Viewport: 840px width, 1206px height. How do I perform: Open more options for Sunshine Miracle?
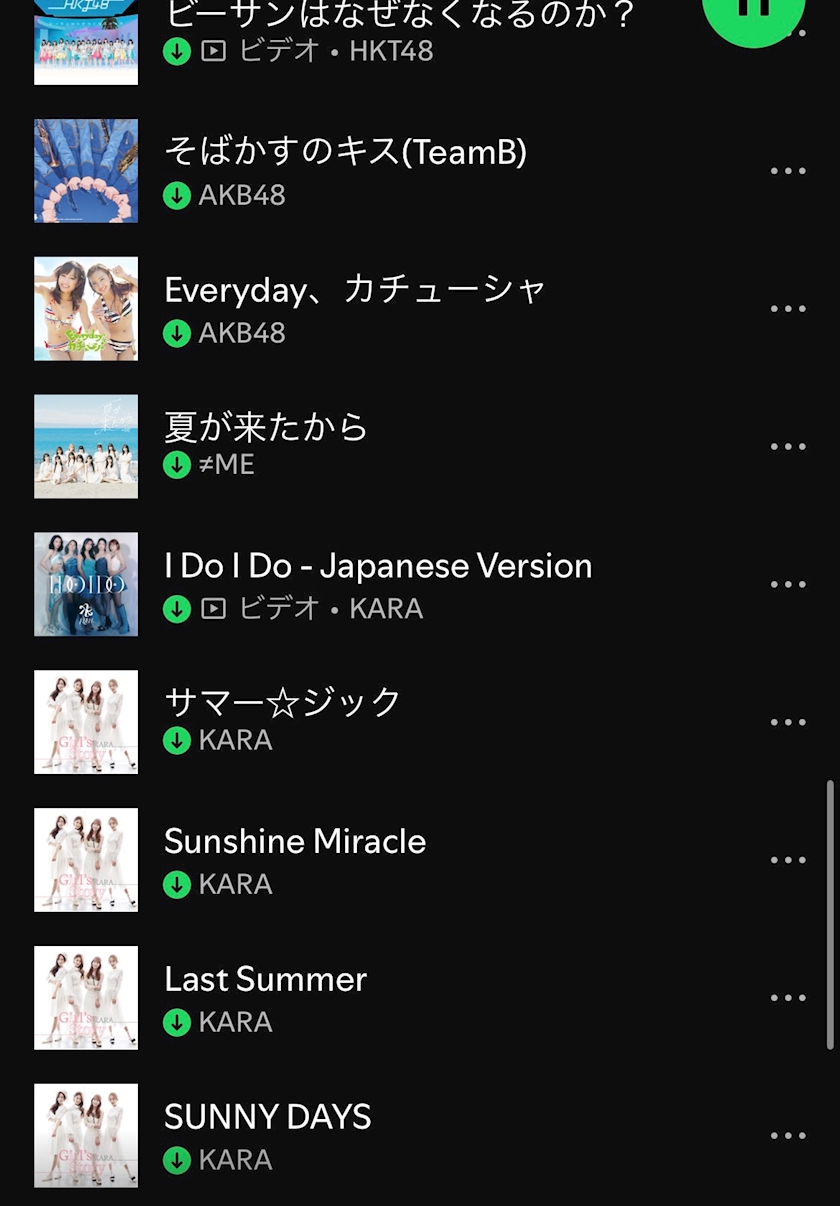click(788, 861)
